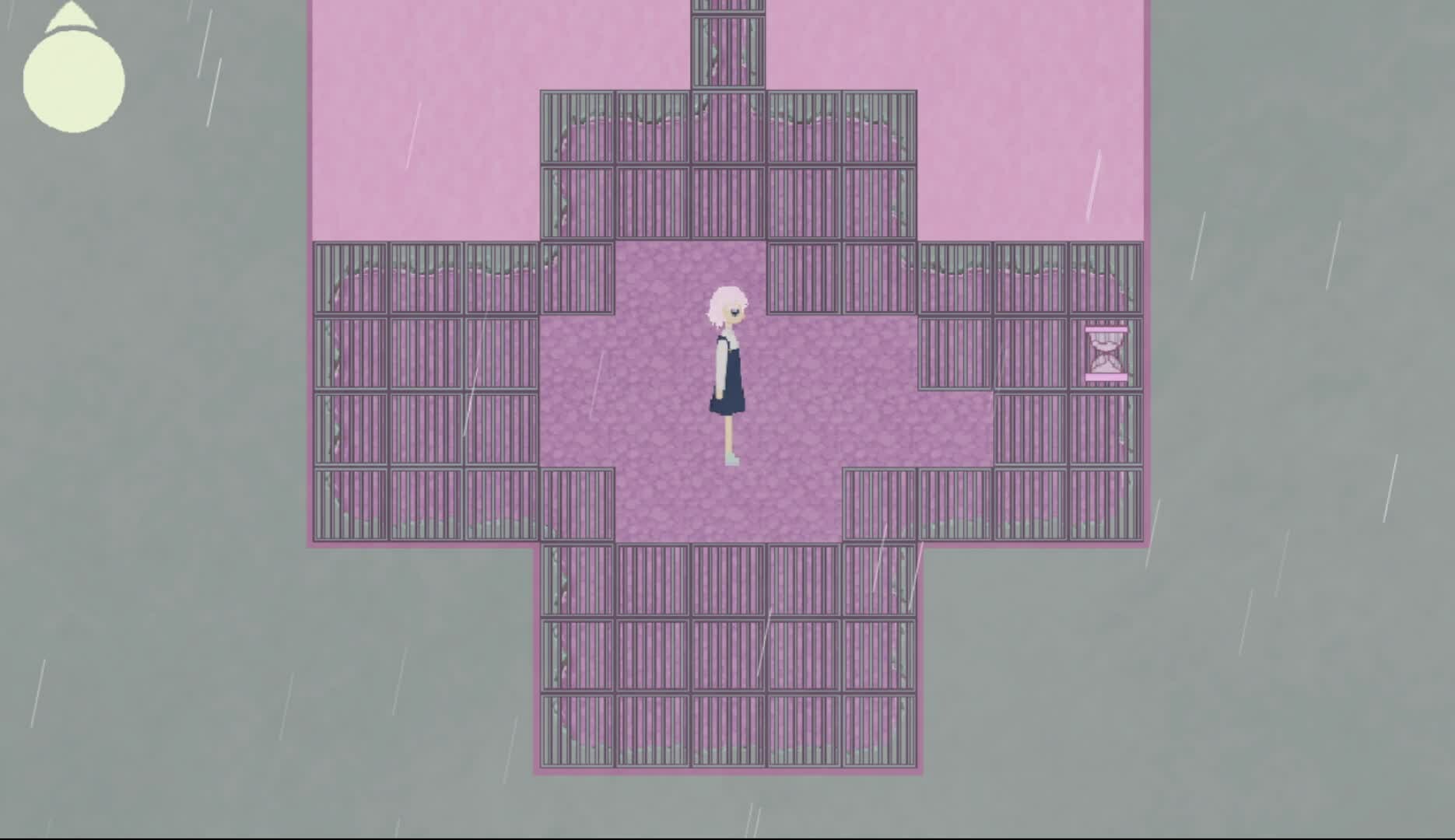Tap the water droplet icon

pos(73,74)
